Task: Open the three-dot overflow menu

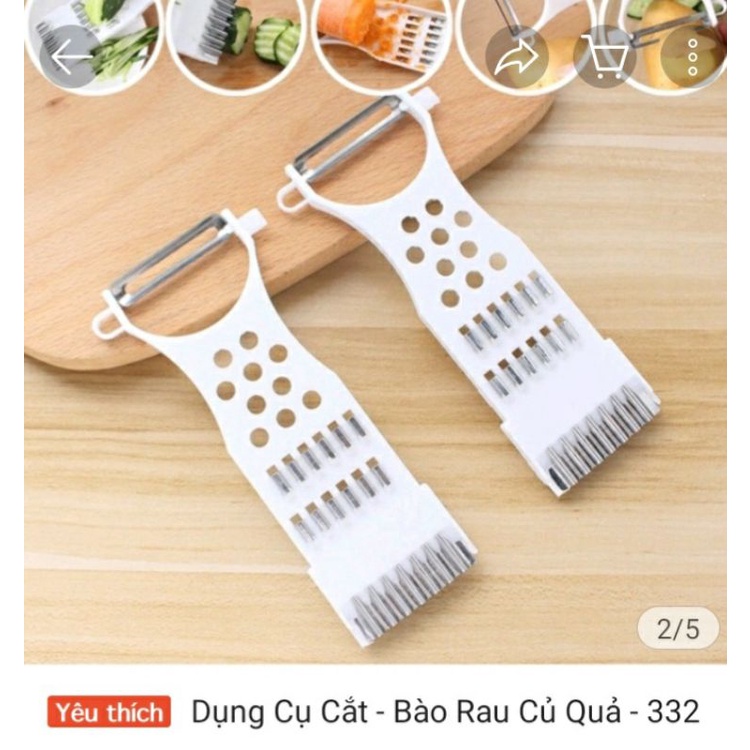Action: [693, 56]
